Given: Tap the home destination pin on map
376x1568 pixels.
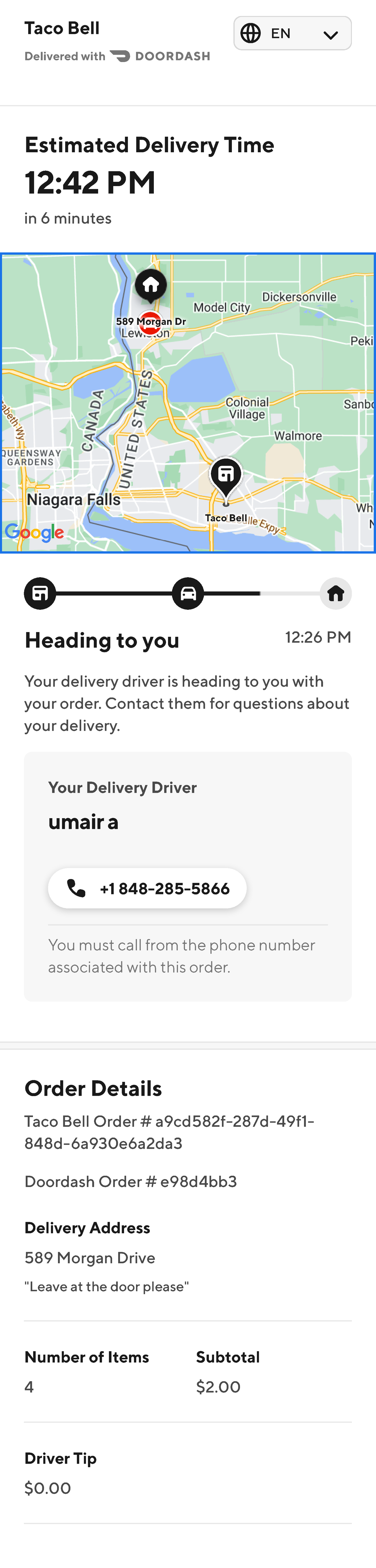Looking at the screenshot, I should [150, 285].
